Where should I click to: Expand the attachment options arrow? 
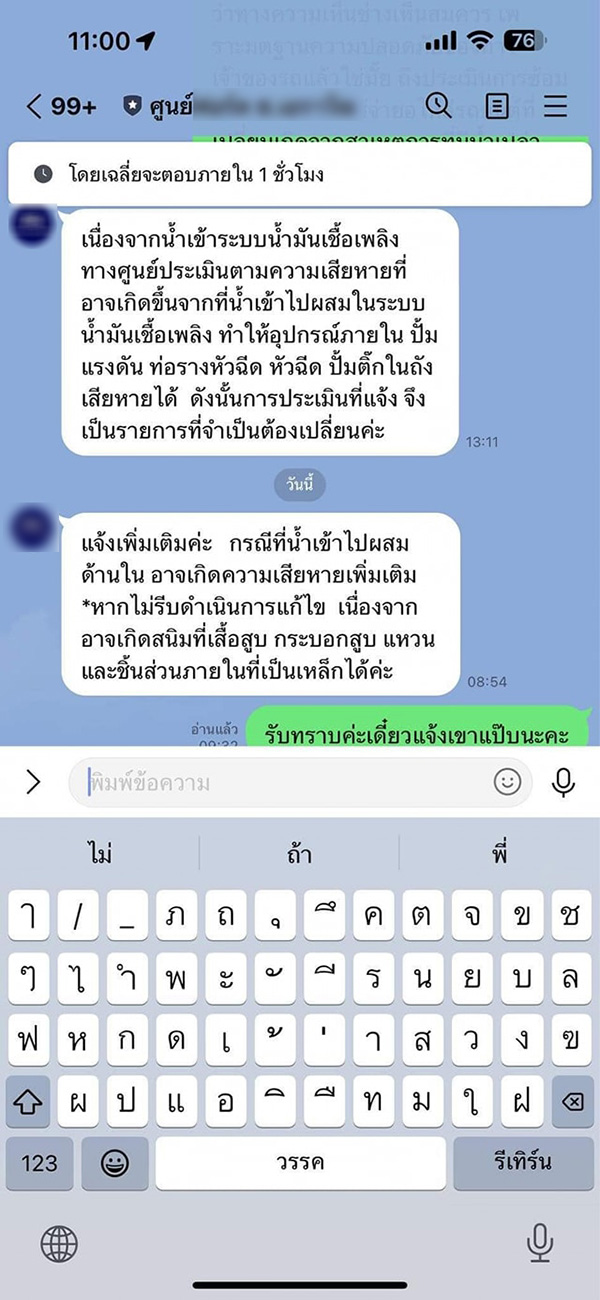(x=33, y=782)
